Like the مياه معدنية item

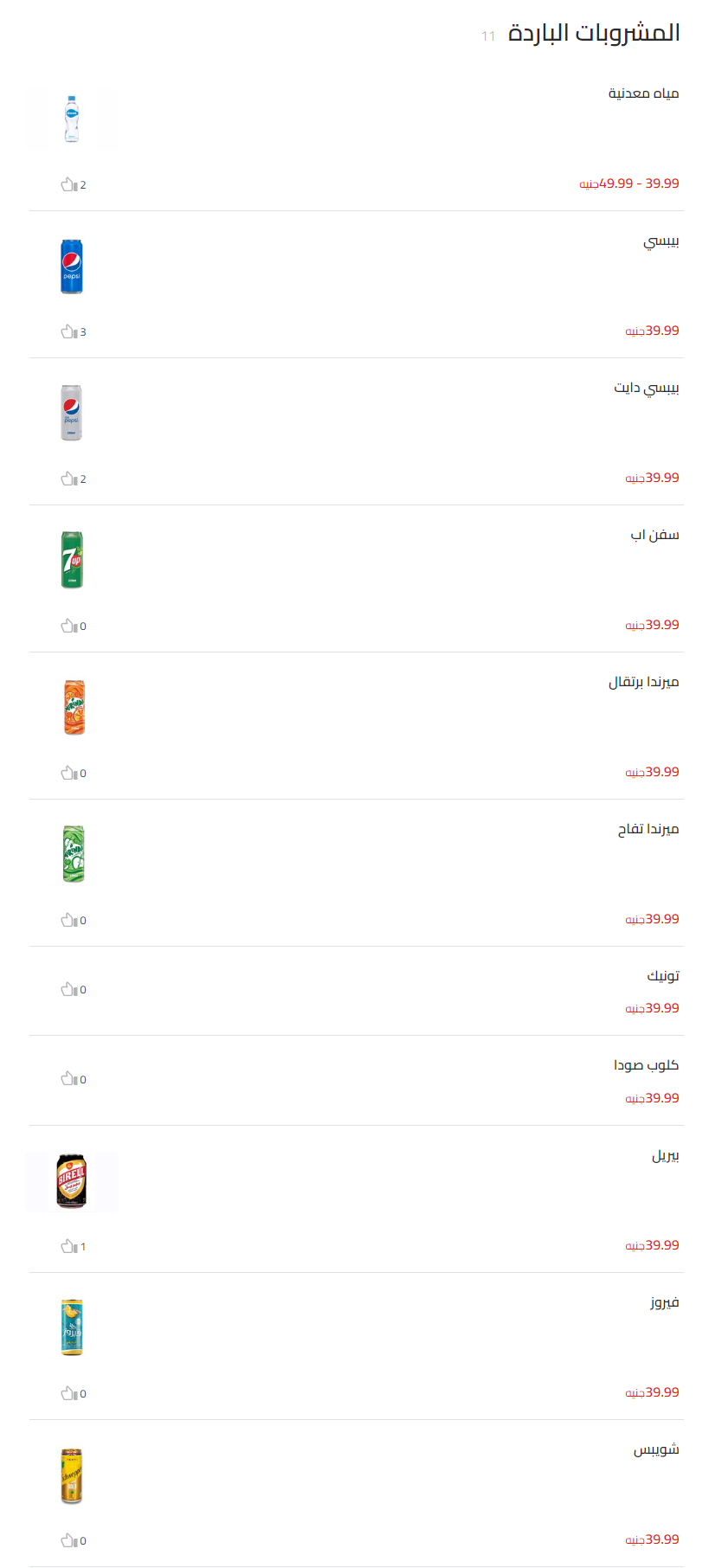click(x=68, y=184)
